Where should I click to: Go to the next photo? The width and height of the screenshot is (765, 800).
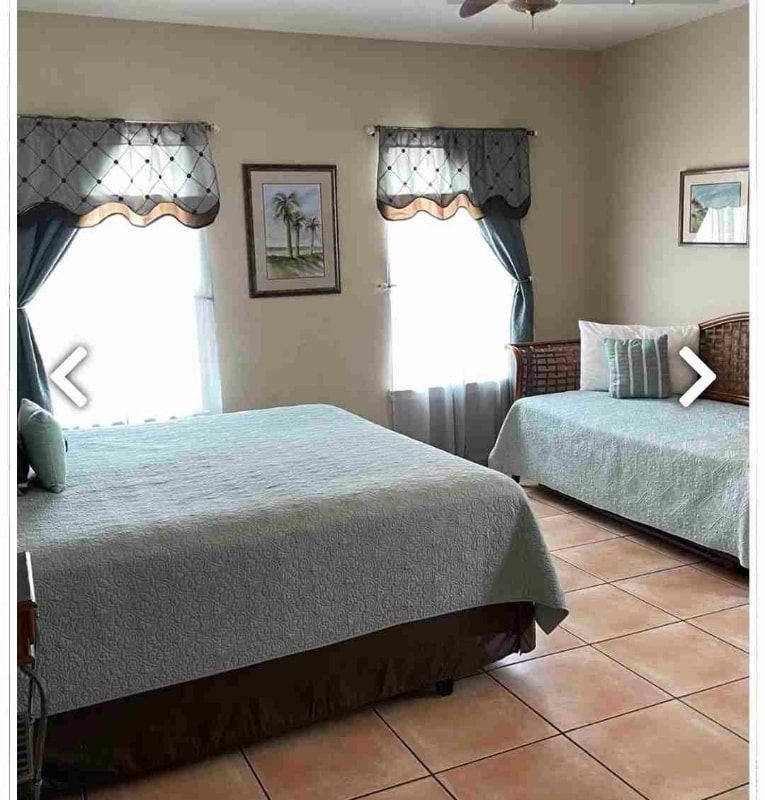(x=696, y=377)
